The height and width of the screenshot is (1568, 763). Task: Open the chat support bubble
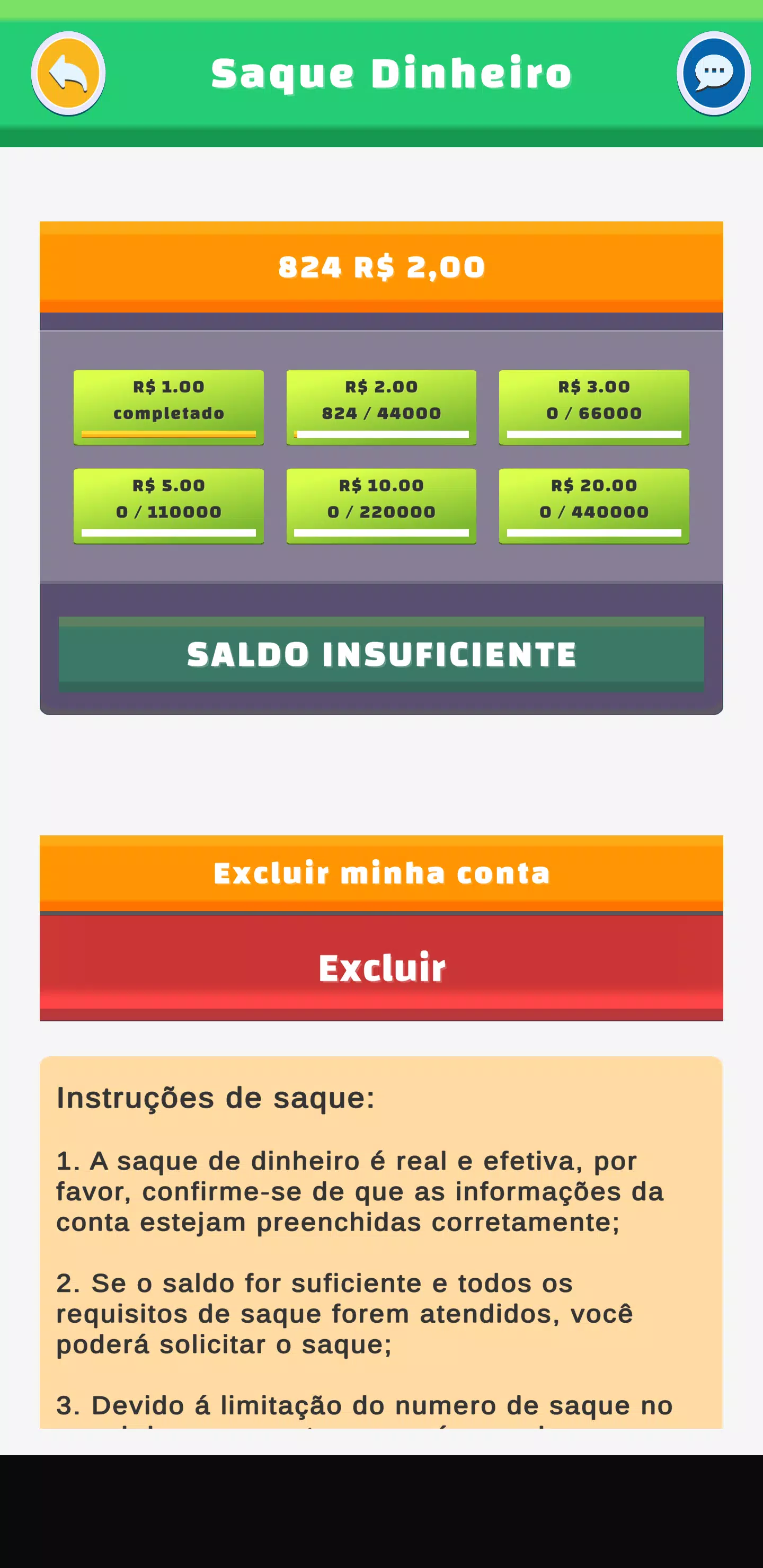[x=713, y=74]
